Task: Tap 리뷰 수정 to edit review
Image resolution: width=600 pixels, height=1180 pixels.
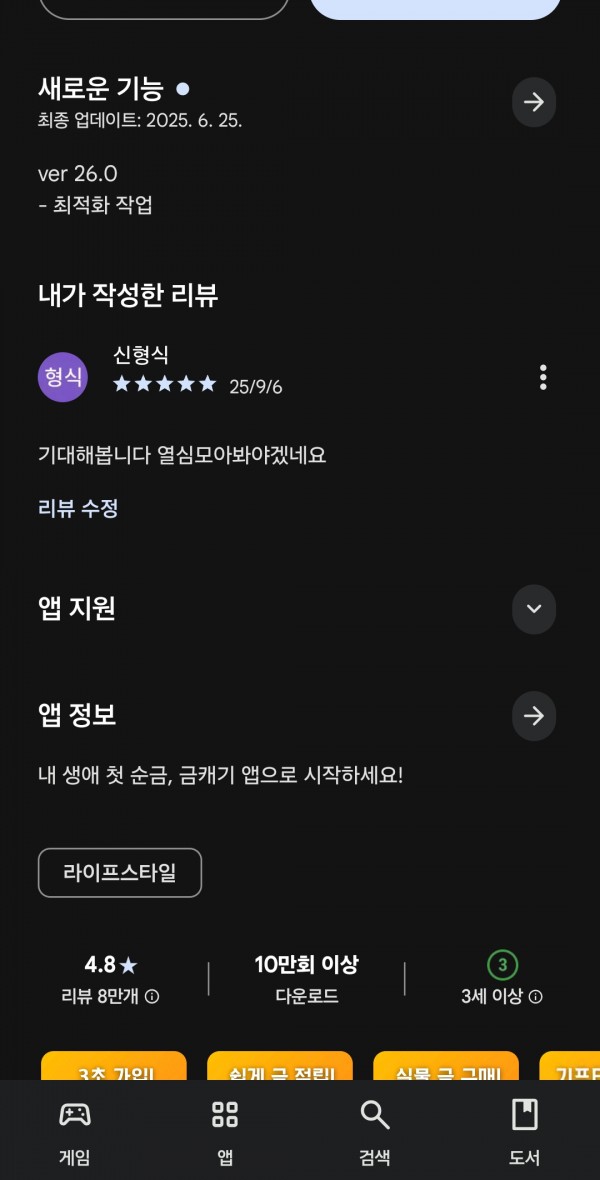Action: click(x=78, y=508)
